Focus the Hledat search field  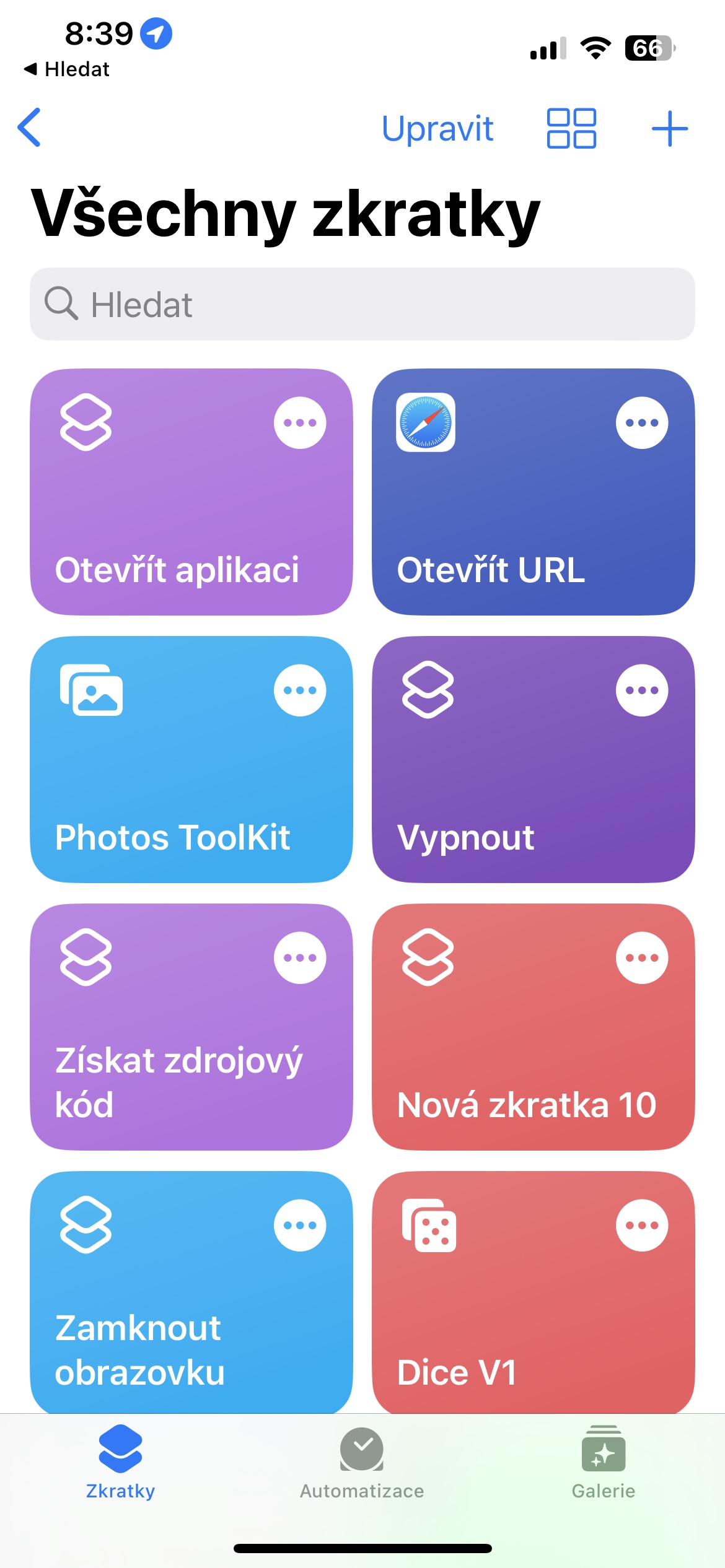362,304
